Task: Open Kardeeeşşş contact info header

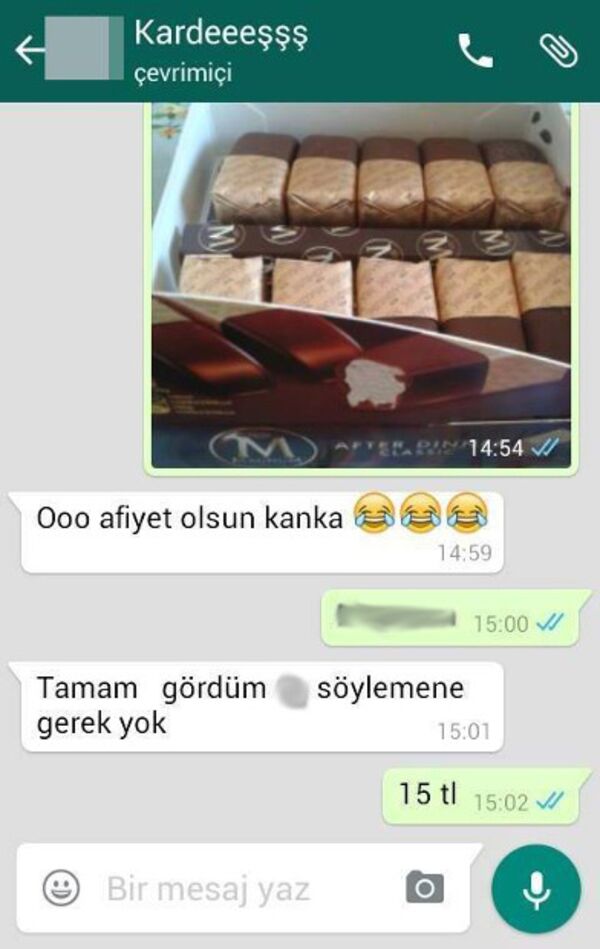Action: (222, 48)
